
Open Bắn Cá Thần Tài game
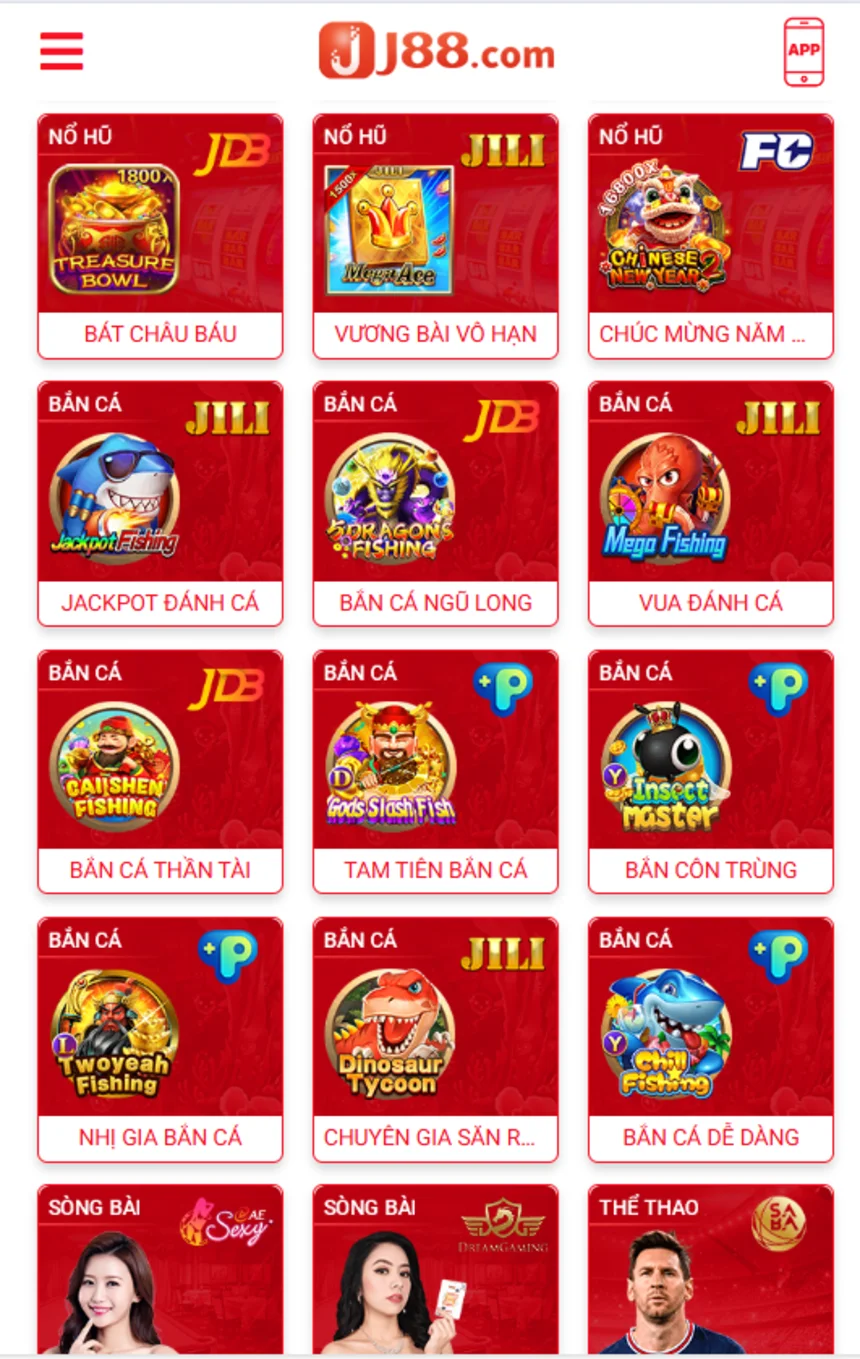(160, 771)
